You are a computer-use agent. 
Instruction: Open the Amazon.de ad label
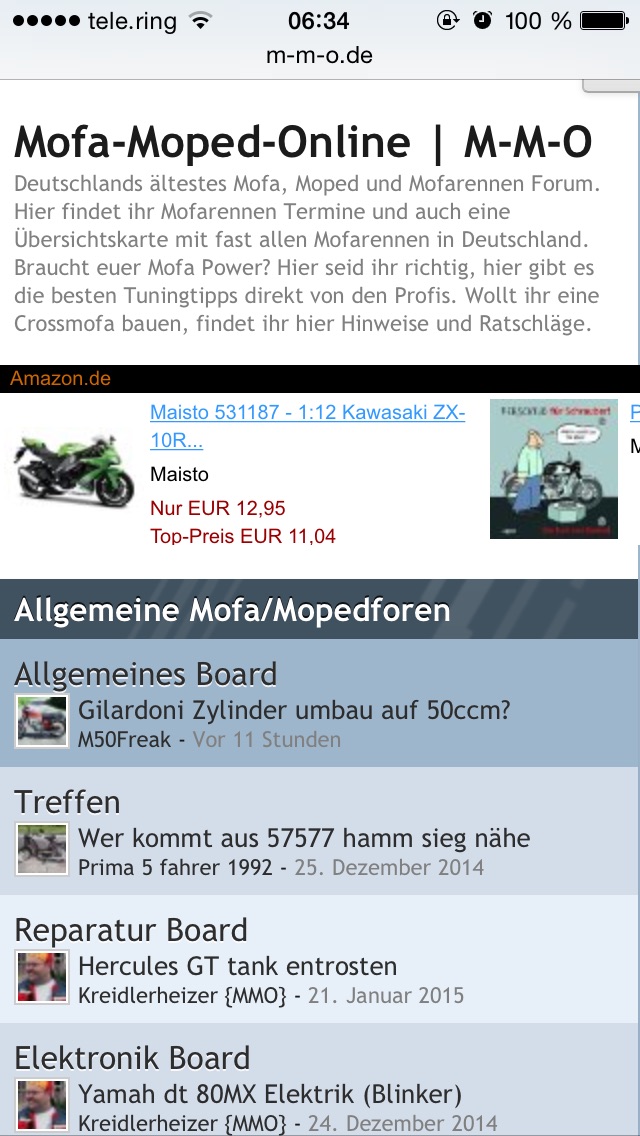(60, 379)
